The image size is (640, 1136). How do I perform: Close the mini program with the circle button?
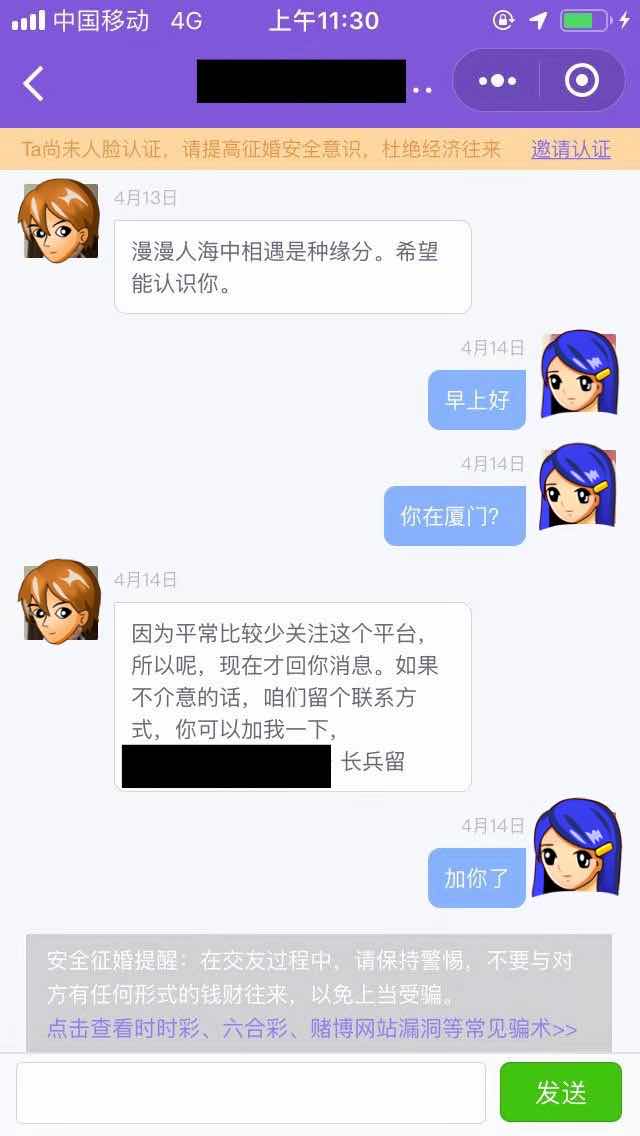(x=582, y=81)
